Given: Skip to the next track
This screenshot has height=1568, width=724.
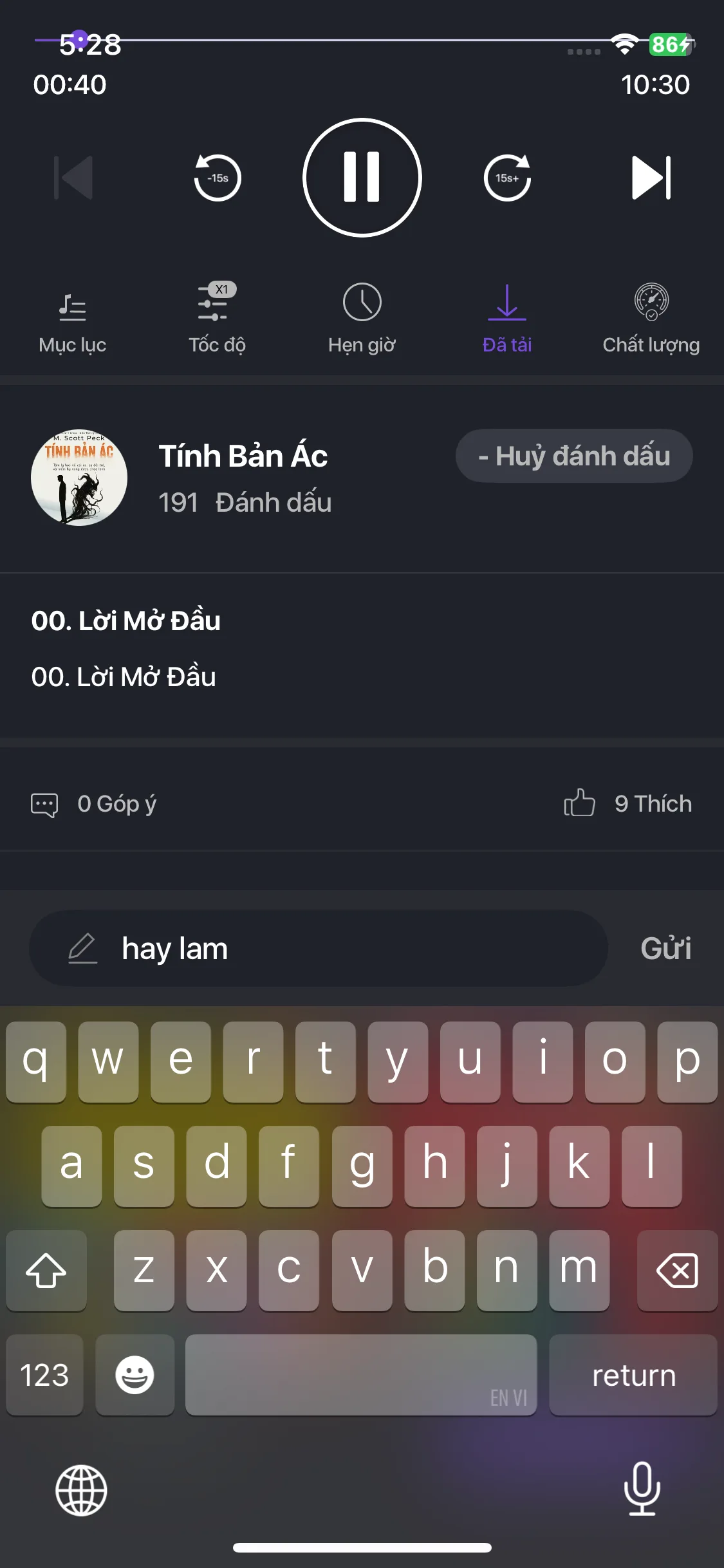Looking at the screenshot, I should [x=651, y=178].
